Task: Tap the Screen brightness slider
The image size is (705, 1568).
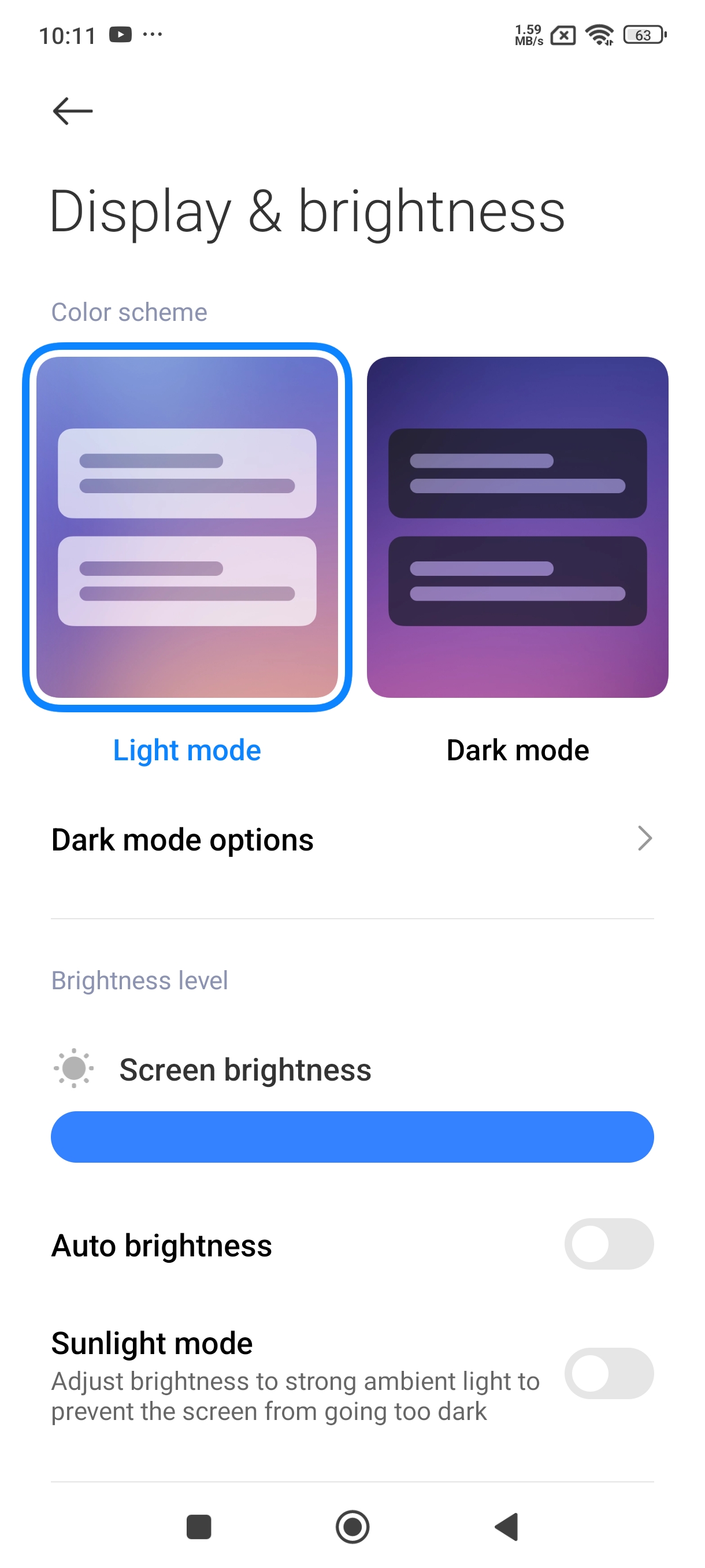Action: (x=352, y=1137)
